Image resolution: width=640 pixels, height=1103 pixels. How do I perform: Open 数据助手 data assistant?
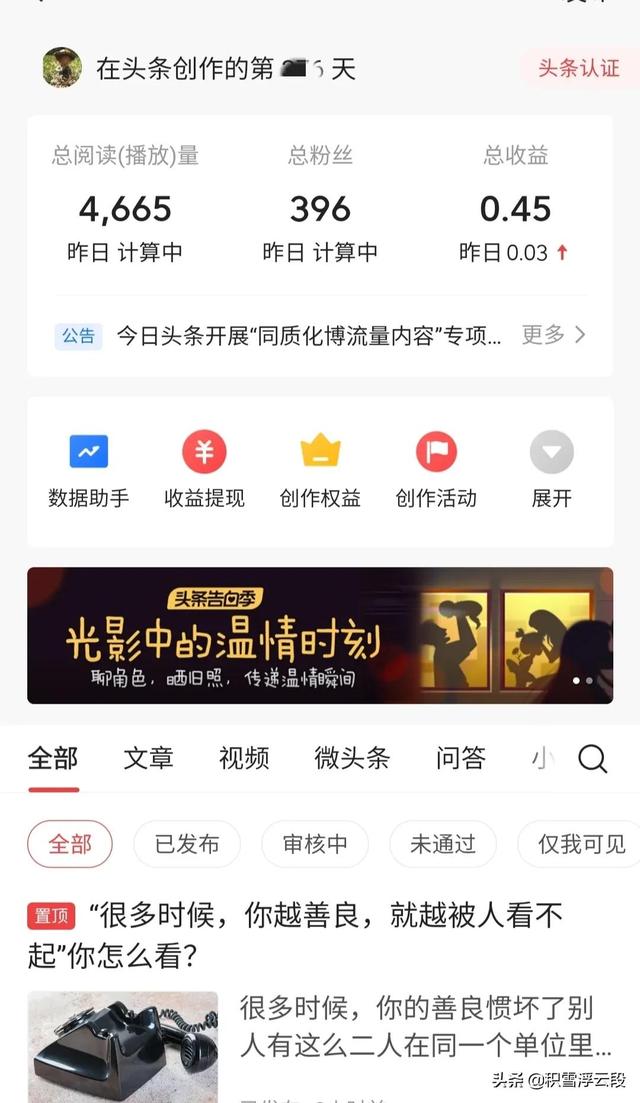pos(88,470)
